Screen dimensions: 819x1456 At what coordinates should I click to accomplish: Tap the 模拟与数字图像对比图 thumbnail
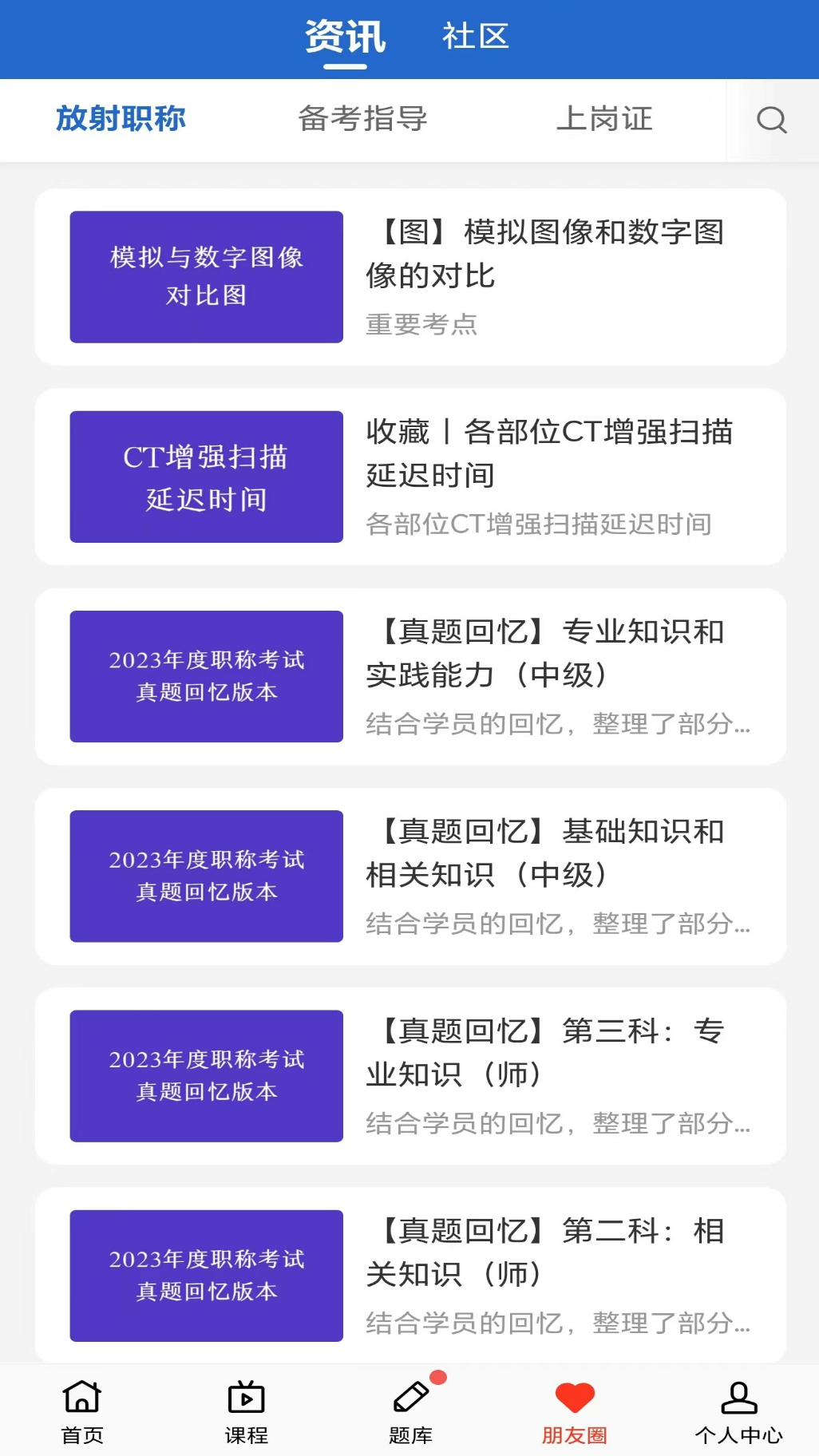(x=205, y=277)
